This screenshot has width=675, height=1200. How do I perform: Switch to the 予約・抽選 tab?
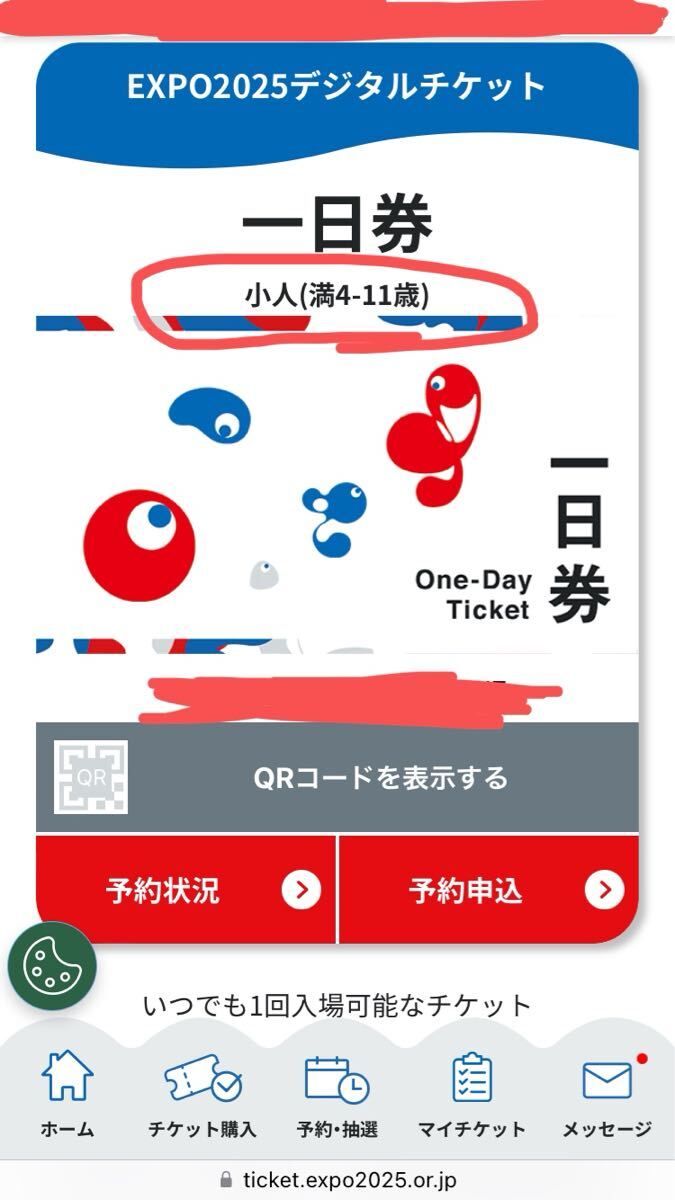[x=337, y=1096]
